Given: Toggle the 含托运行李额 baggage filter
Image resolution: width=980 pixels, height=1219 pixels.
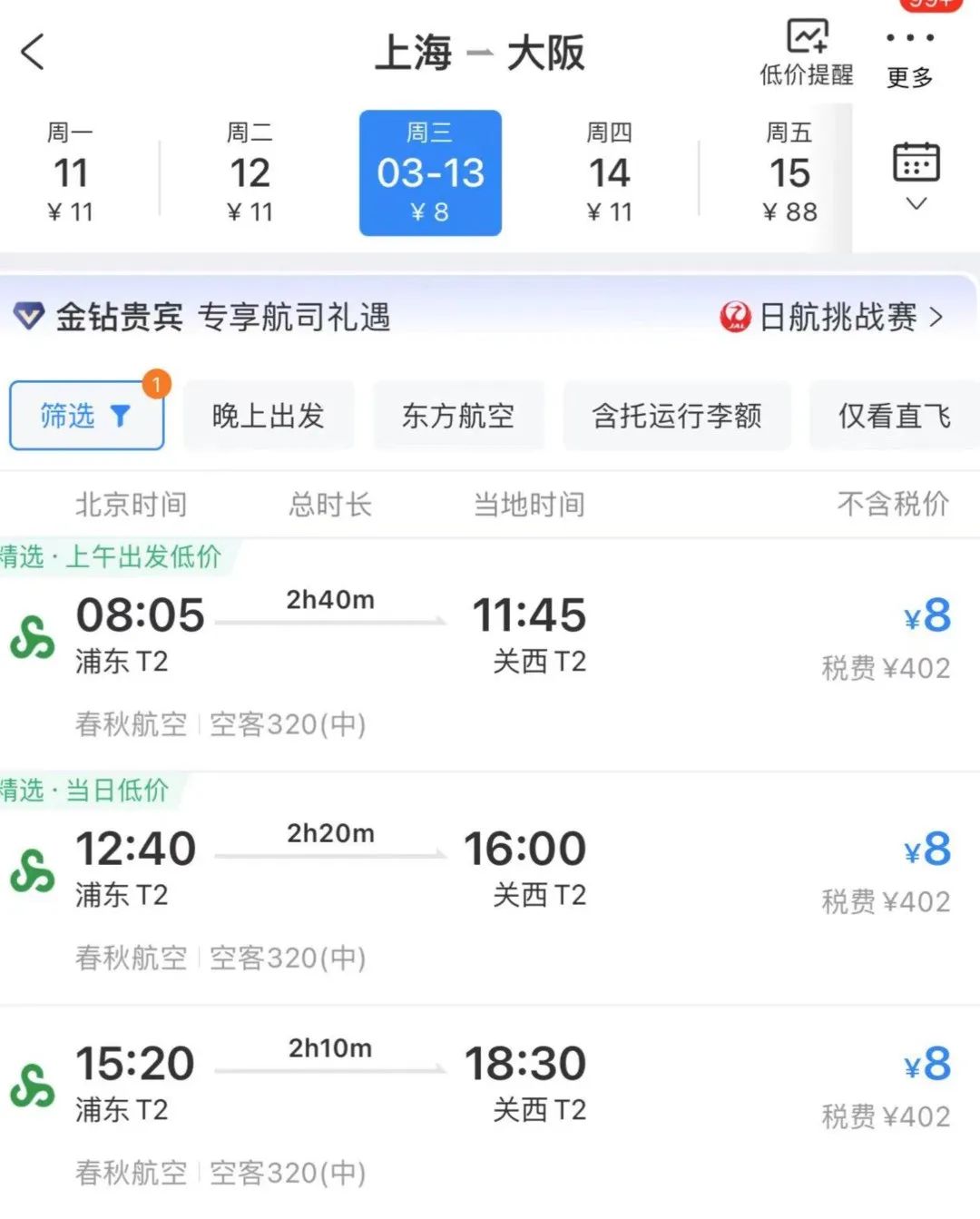Looking at the screenshot, I should tap(677, 416).
